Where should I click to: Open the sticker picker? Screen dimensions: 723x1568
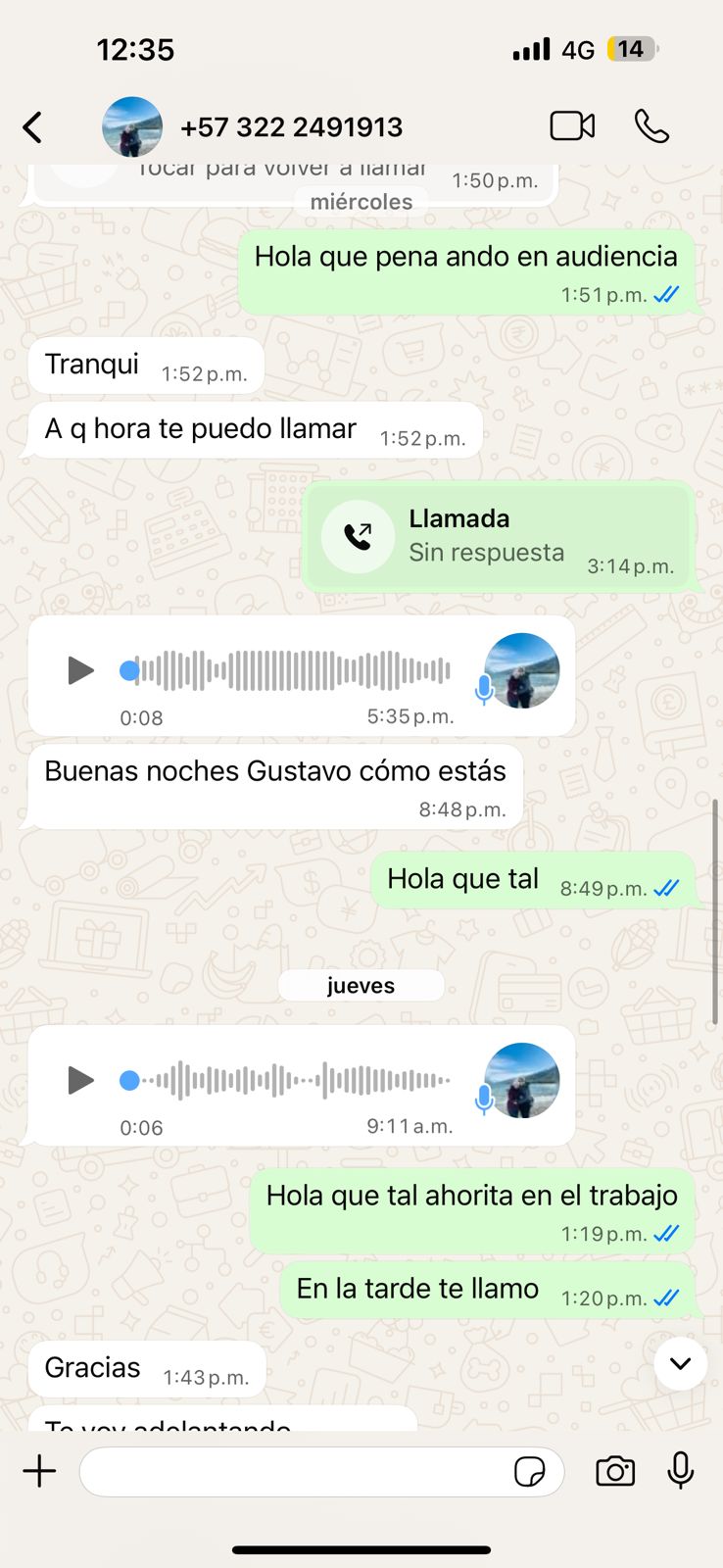coord(530,1472)
